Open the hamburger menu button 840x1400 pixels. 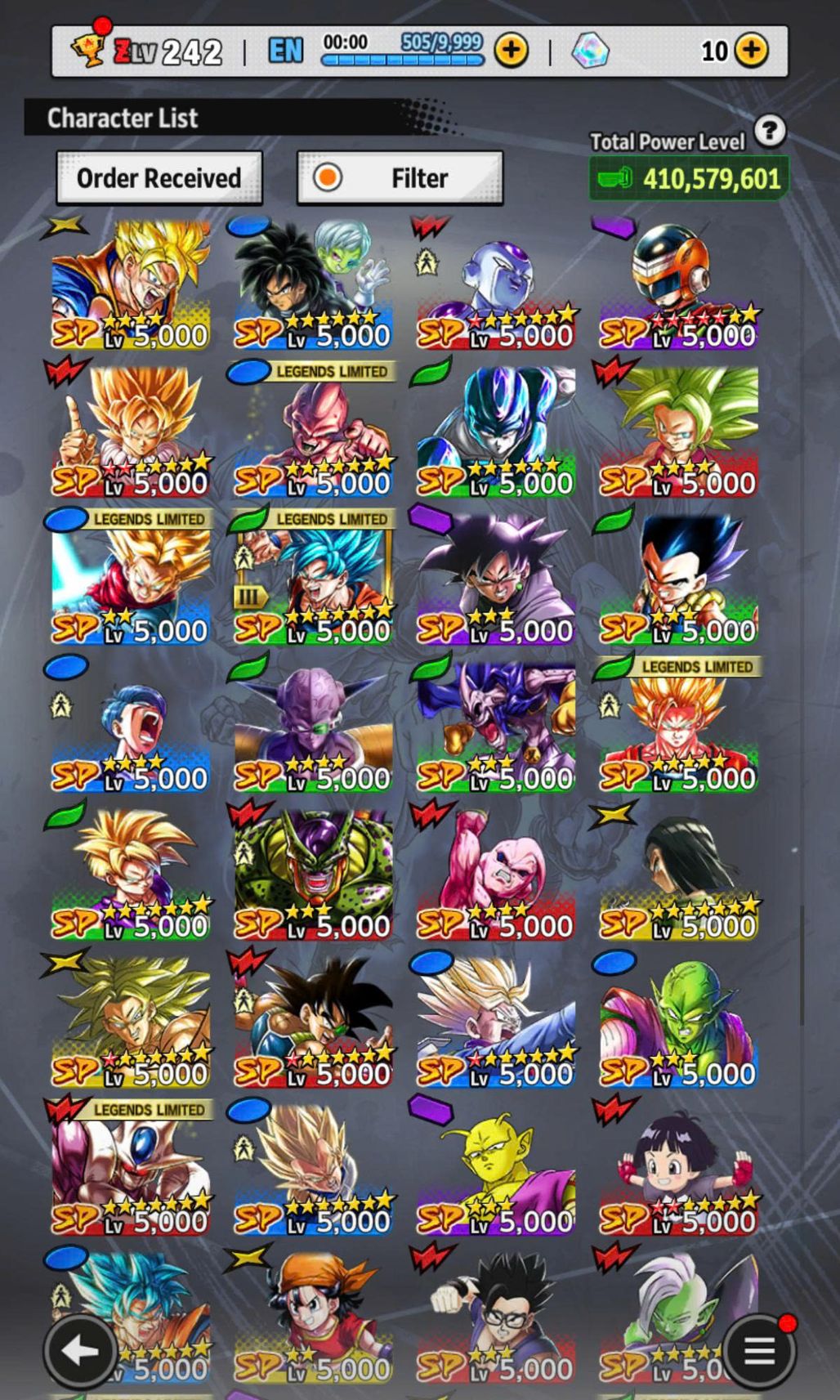pos(759,1350)
